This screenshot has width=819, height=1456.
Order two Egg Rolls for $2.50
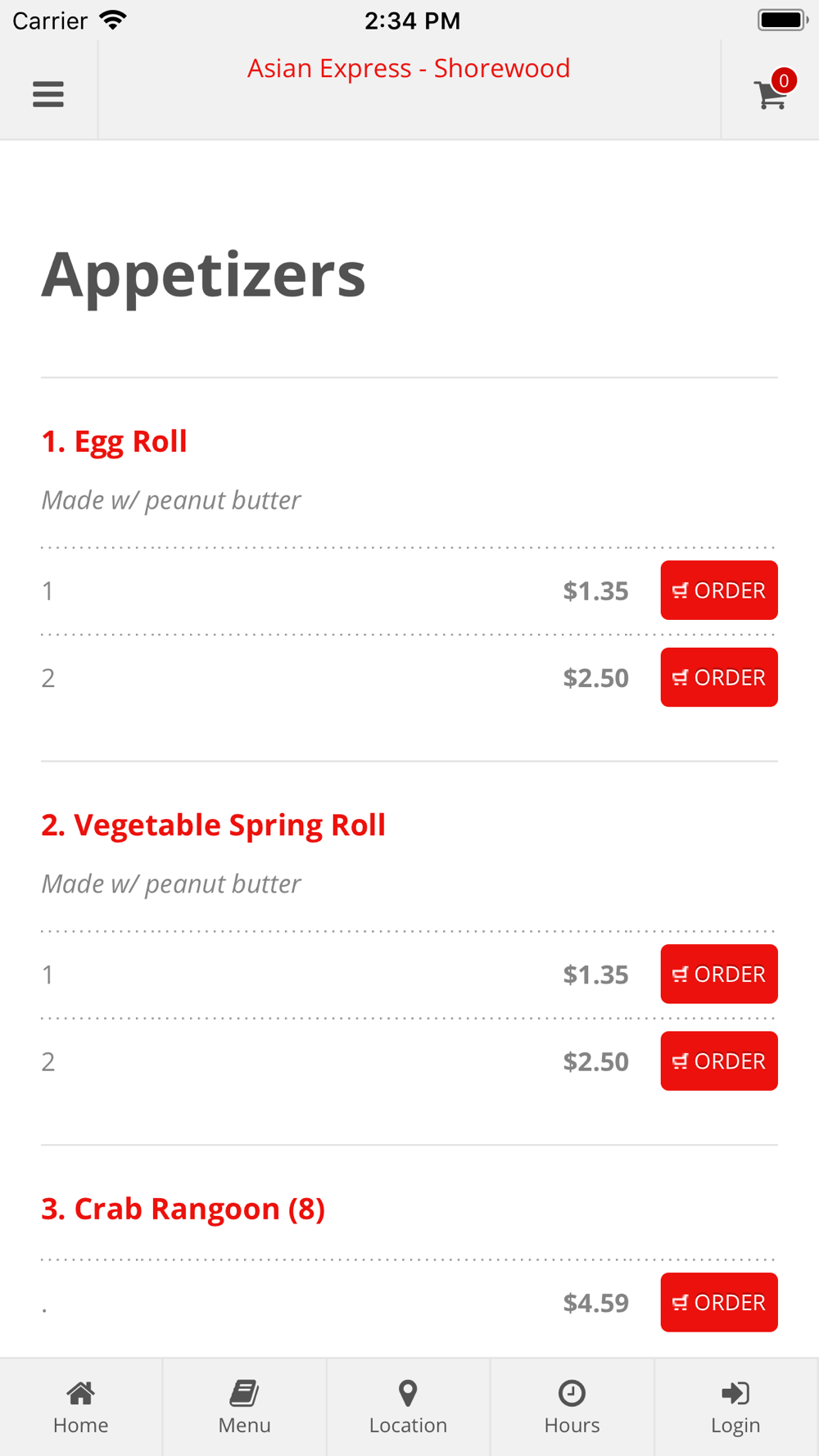[x=719, y=677]
